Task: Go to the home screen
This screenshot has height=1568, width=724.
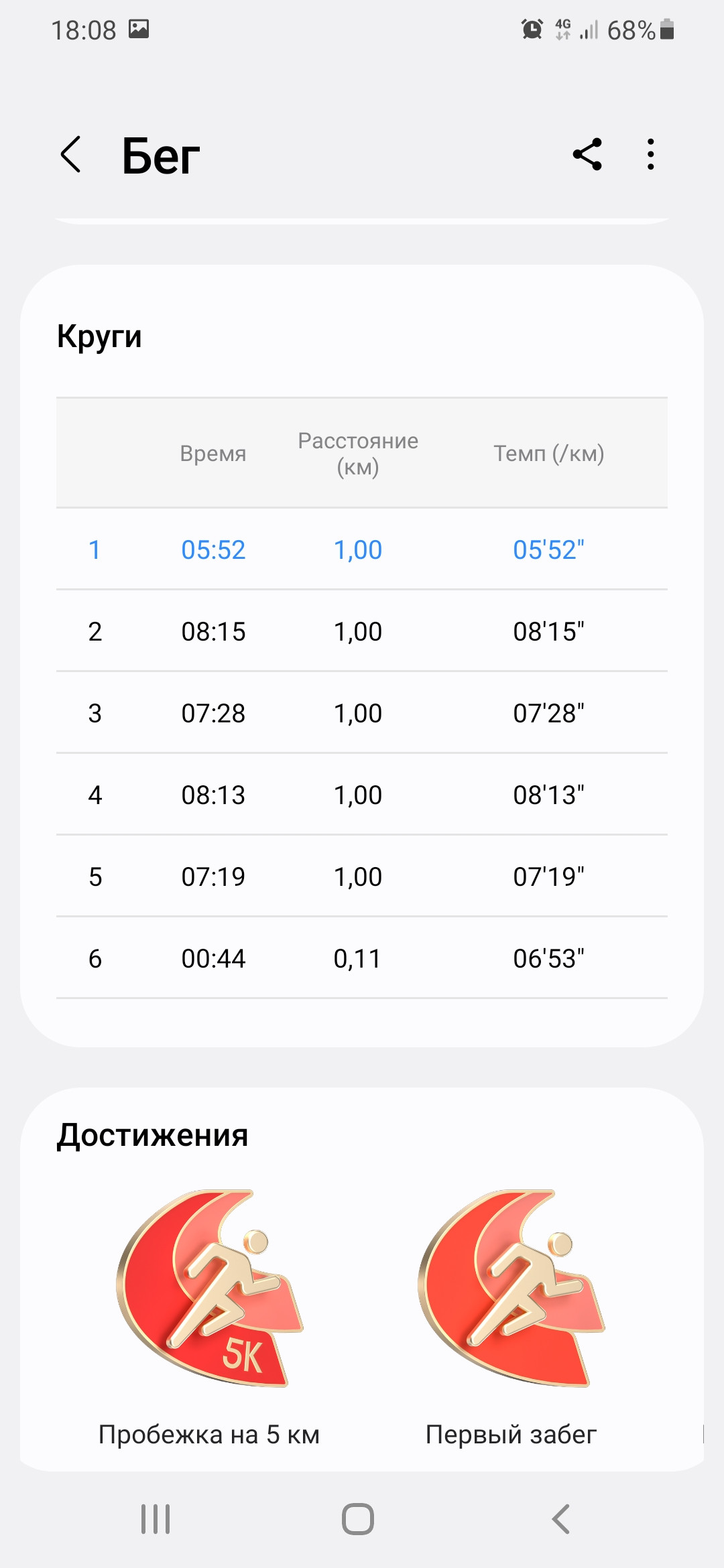Action: 358,1519
